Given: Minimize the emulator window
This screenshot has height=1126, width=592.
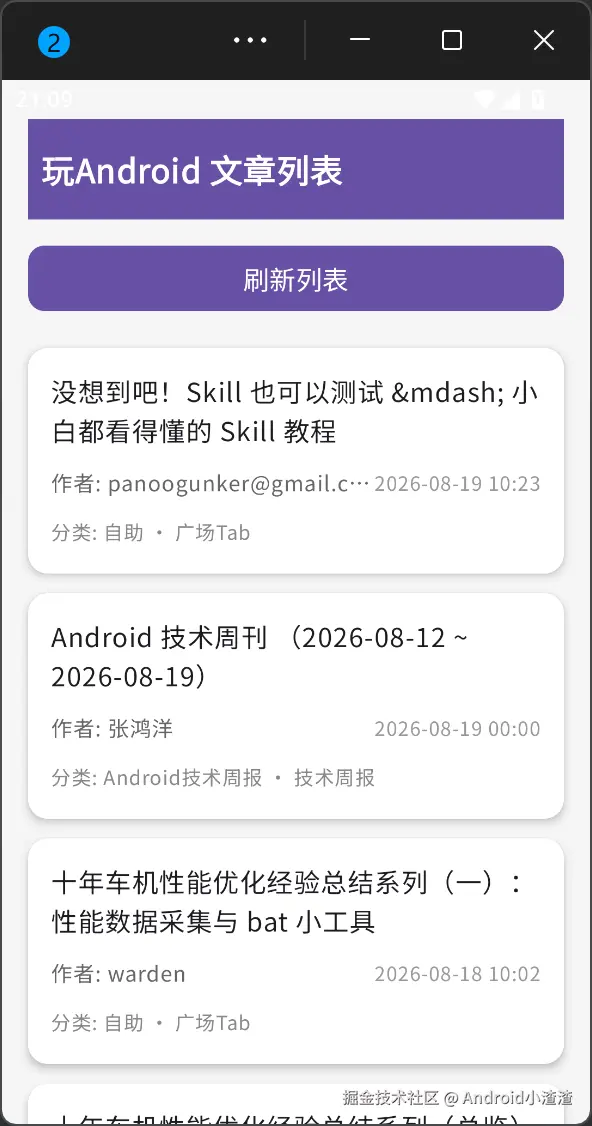Looking at the screenshot, I should 359,40.
